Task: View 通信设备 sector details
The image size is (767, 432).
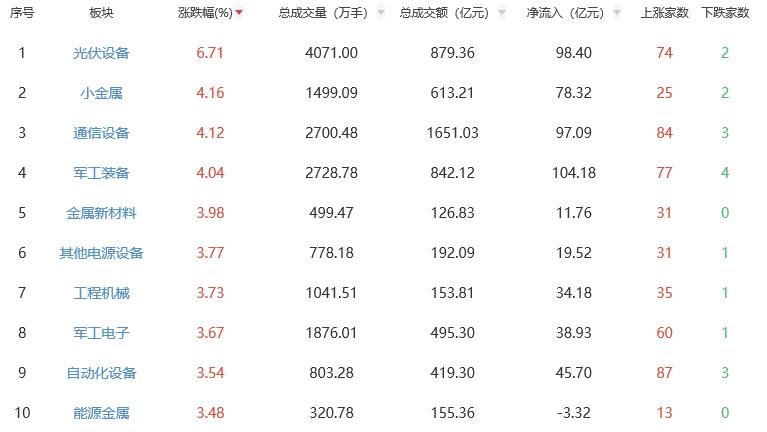Action: pos(101,133)
